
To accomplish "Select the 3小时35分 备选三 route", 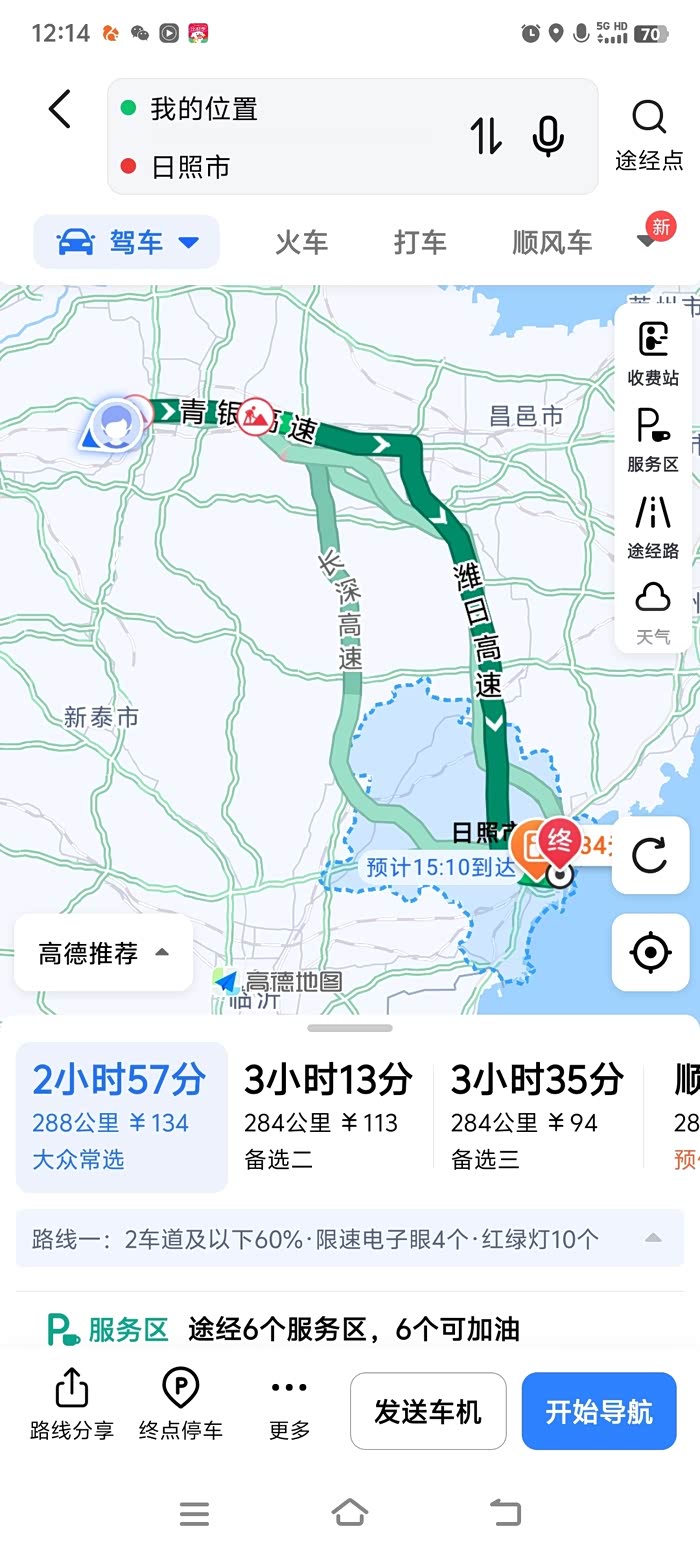I will [536, 1115].
